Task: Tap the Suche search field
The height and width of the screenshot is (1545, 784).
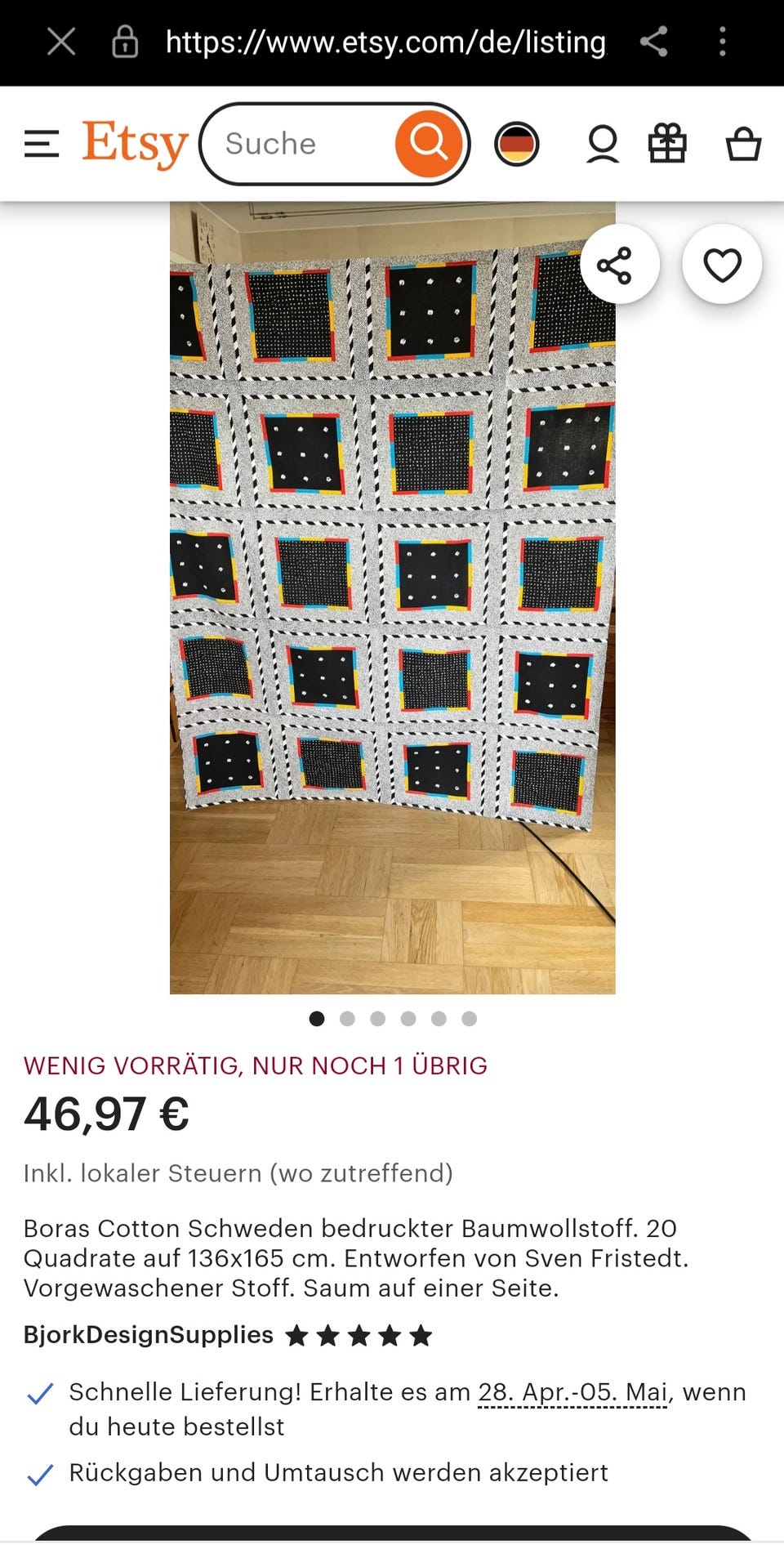Action: tap(298, 144)
